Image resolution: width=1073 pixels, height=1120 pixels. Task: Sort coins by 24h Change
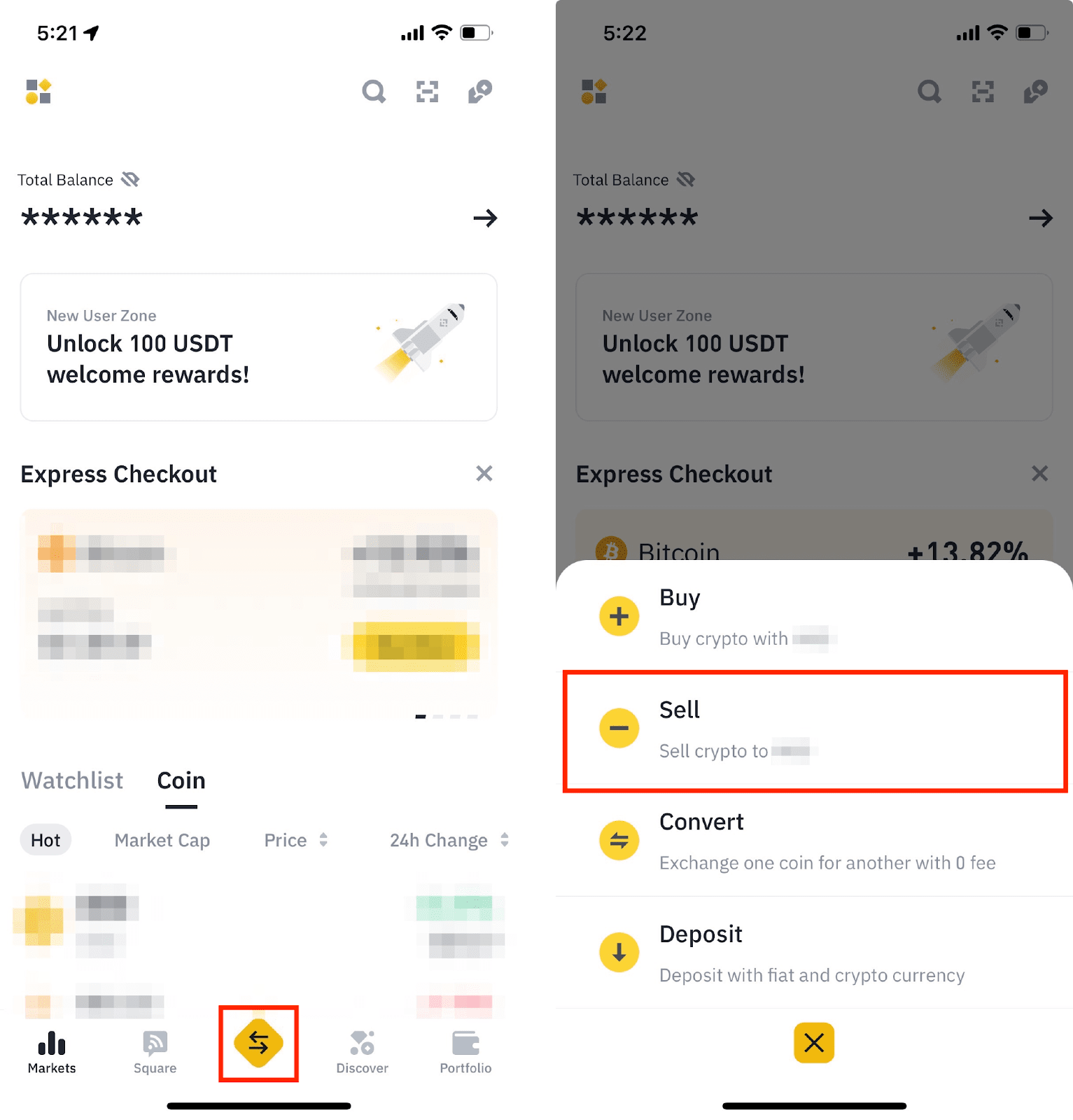tap(448, 840)
